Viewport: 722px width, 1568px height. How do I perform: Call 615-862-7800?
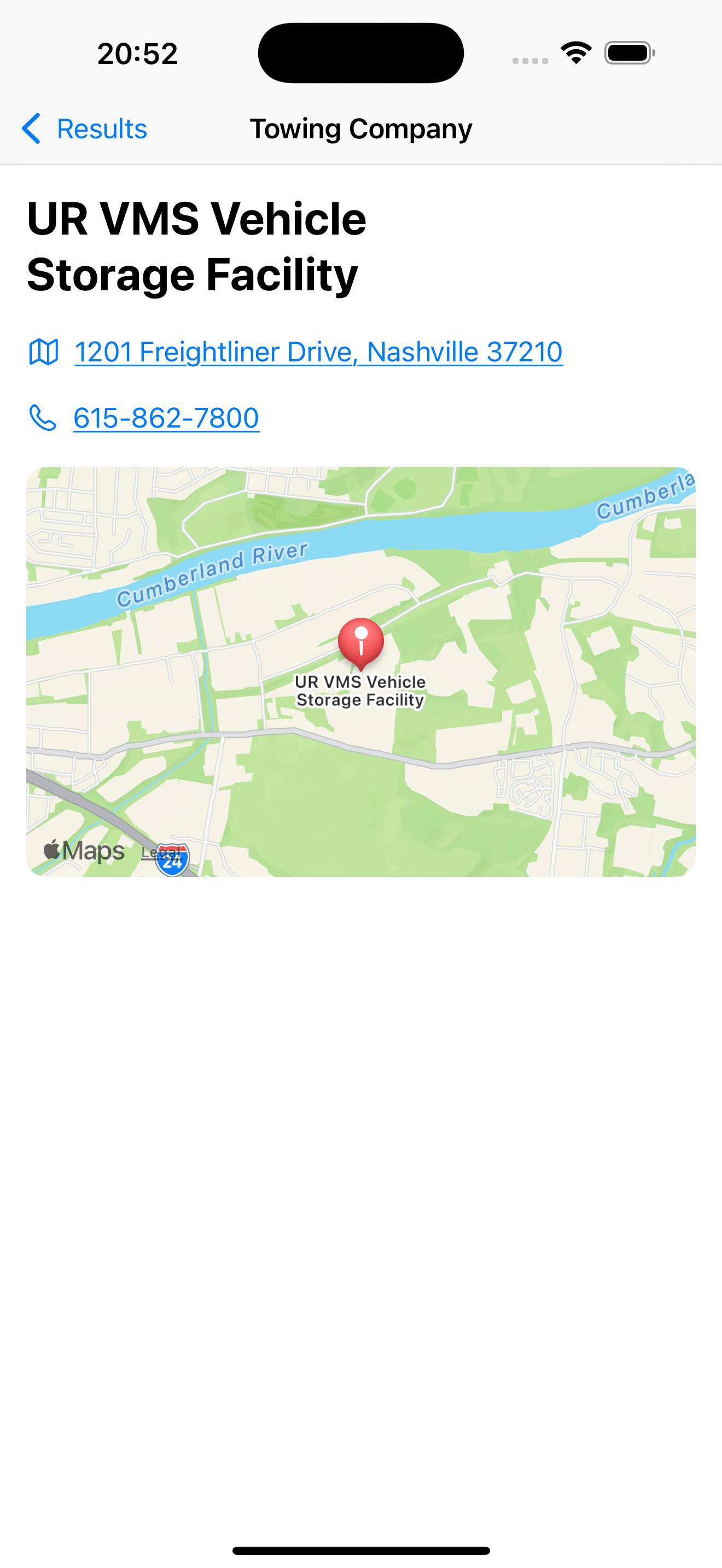tap(166, 418)
